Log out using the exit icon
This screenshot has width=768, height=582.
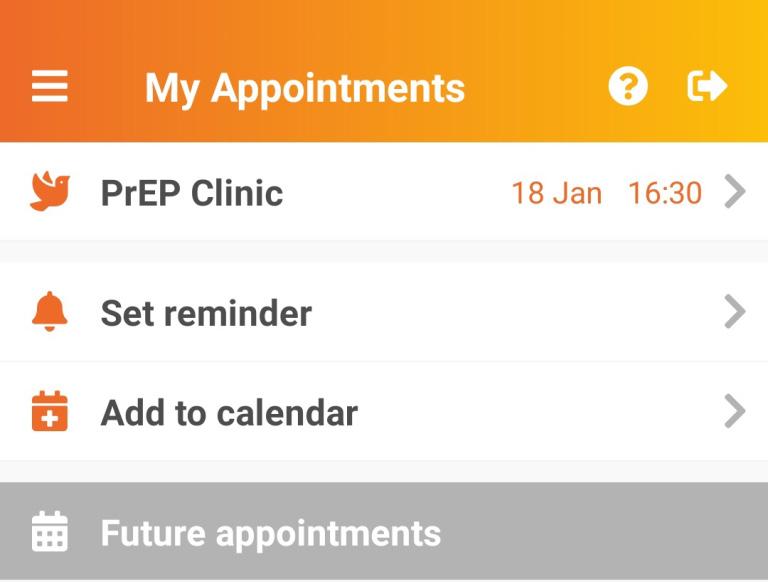[x=707, y=87]
